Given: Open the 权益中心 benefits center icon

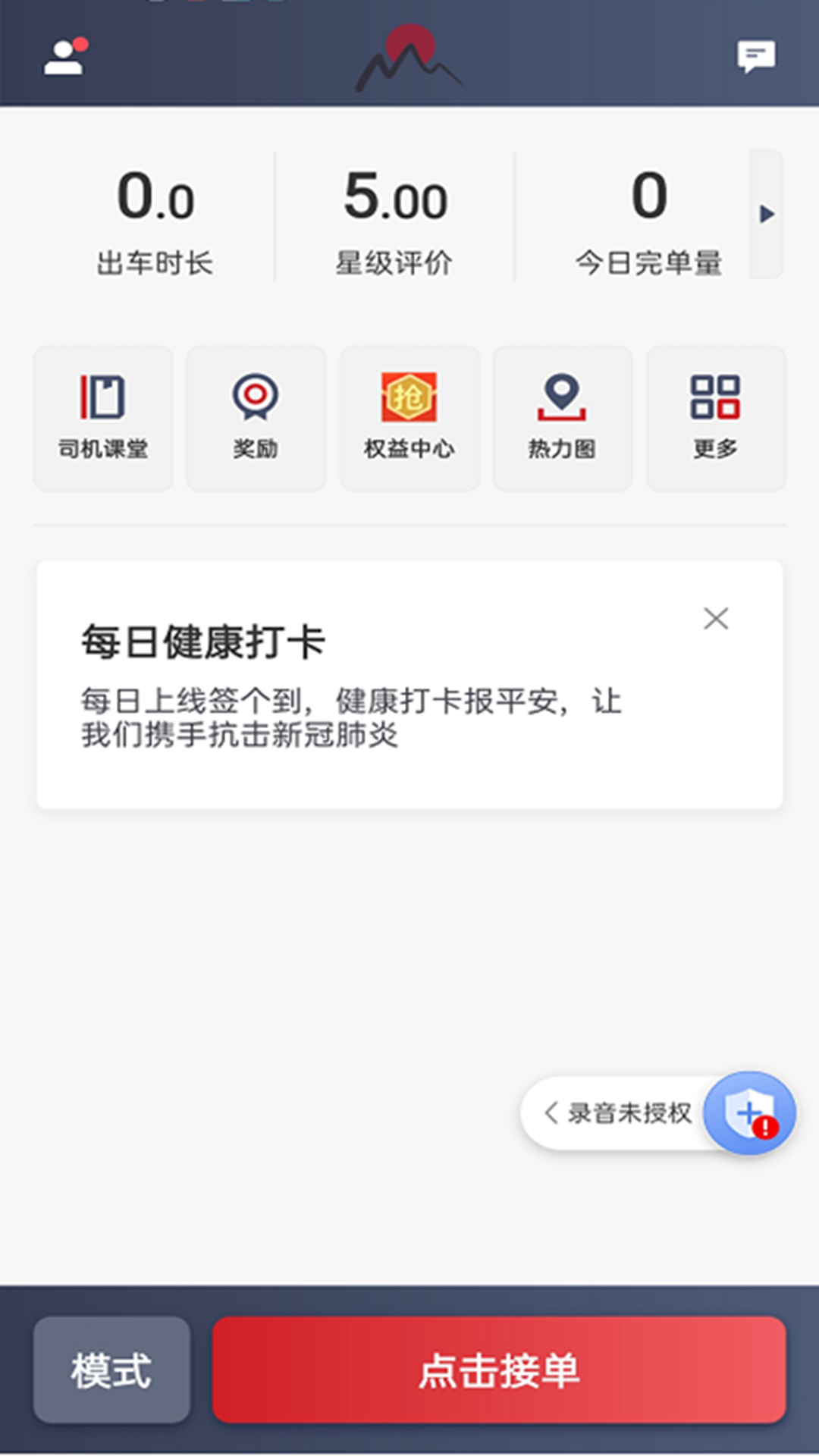Looking at the screenshot, I should click(x=409, y=416).
